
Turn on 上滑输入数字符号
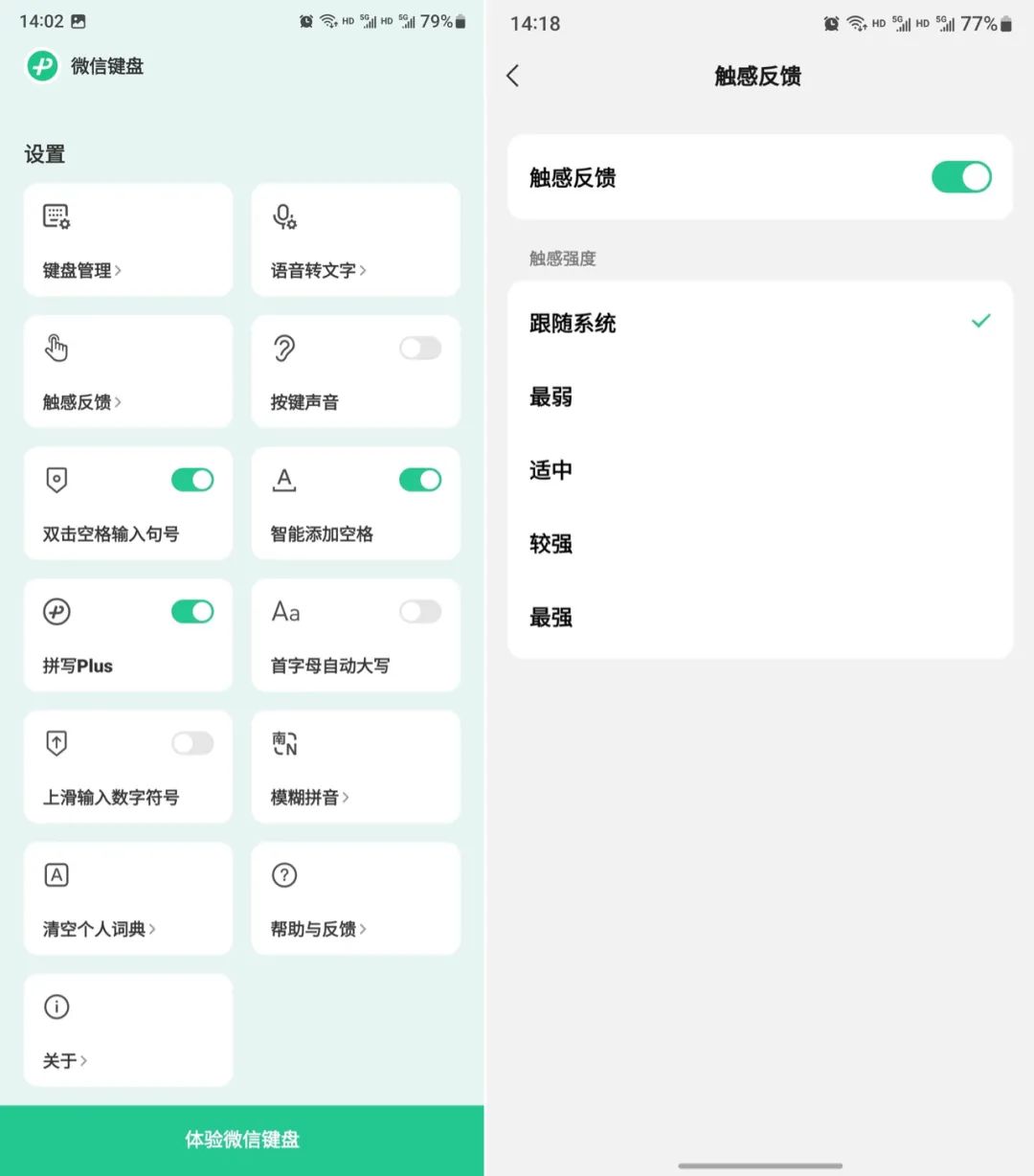tap(192, 743)
